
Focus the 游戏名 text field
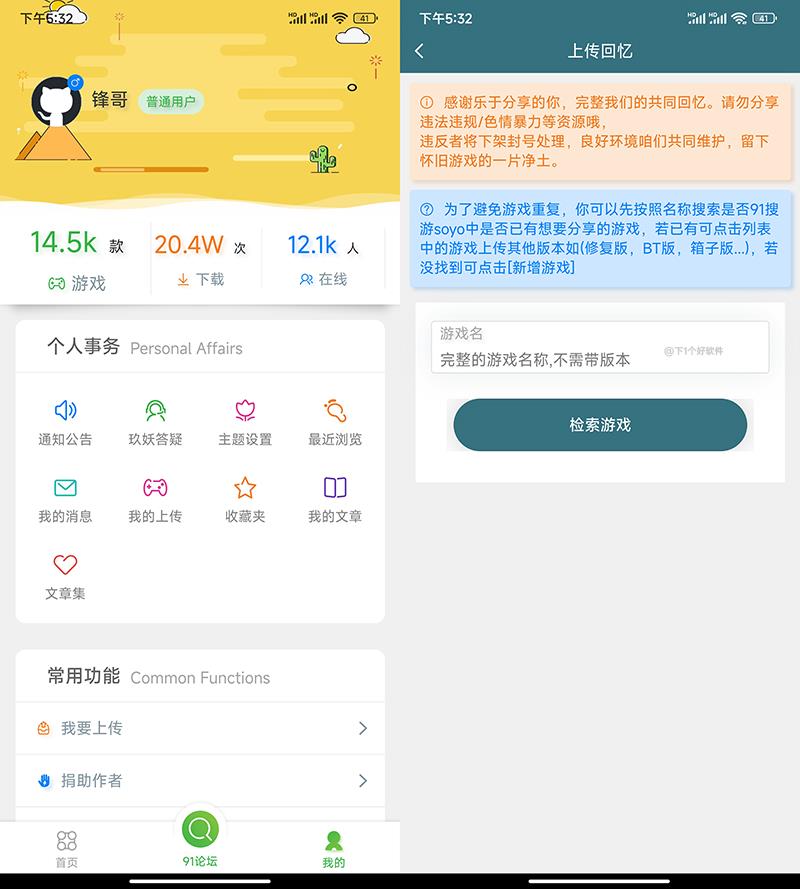coord(599,348)
